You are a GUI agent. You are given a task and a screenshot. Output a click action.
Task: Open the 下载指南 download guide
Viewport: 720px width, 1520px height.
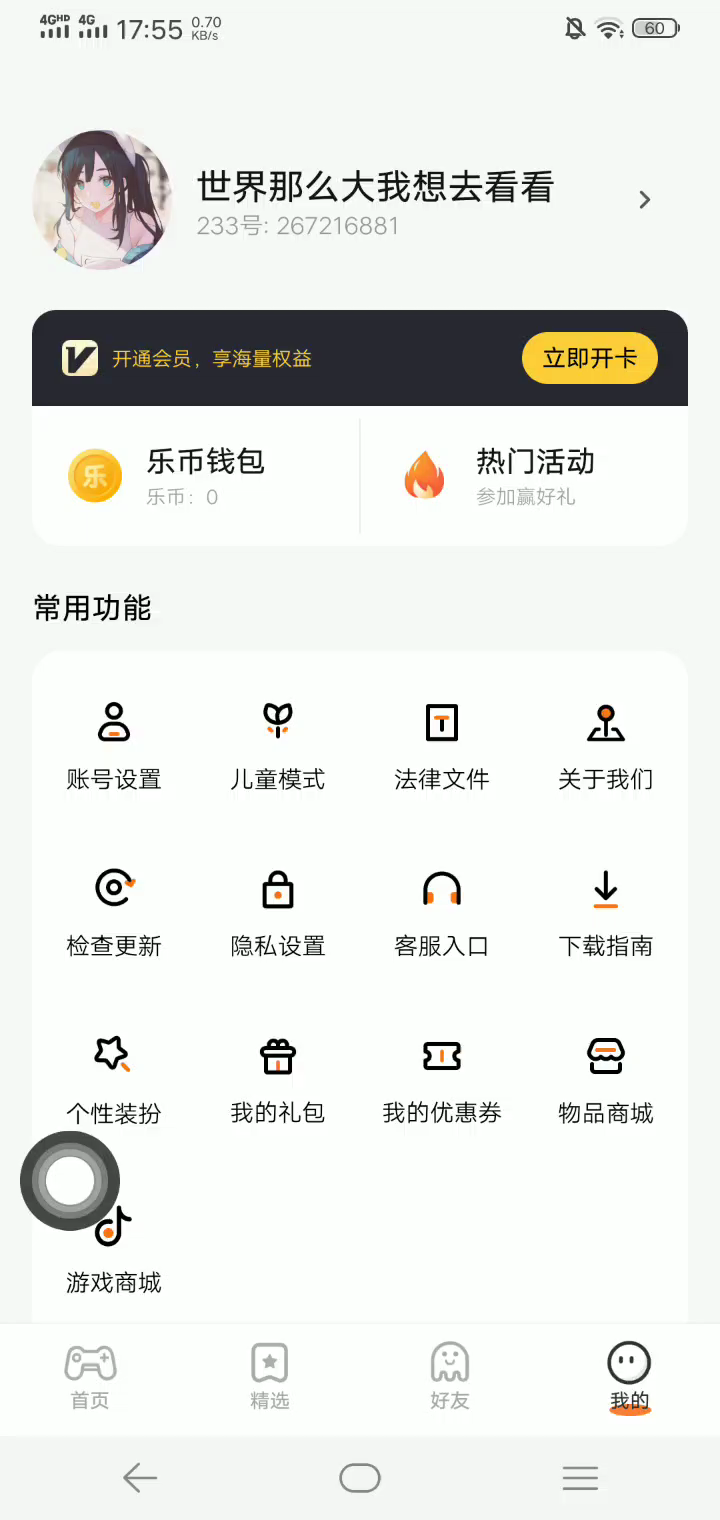pyautogui.click(x=606, y=912)
